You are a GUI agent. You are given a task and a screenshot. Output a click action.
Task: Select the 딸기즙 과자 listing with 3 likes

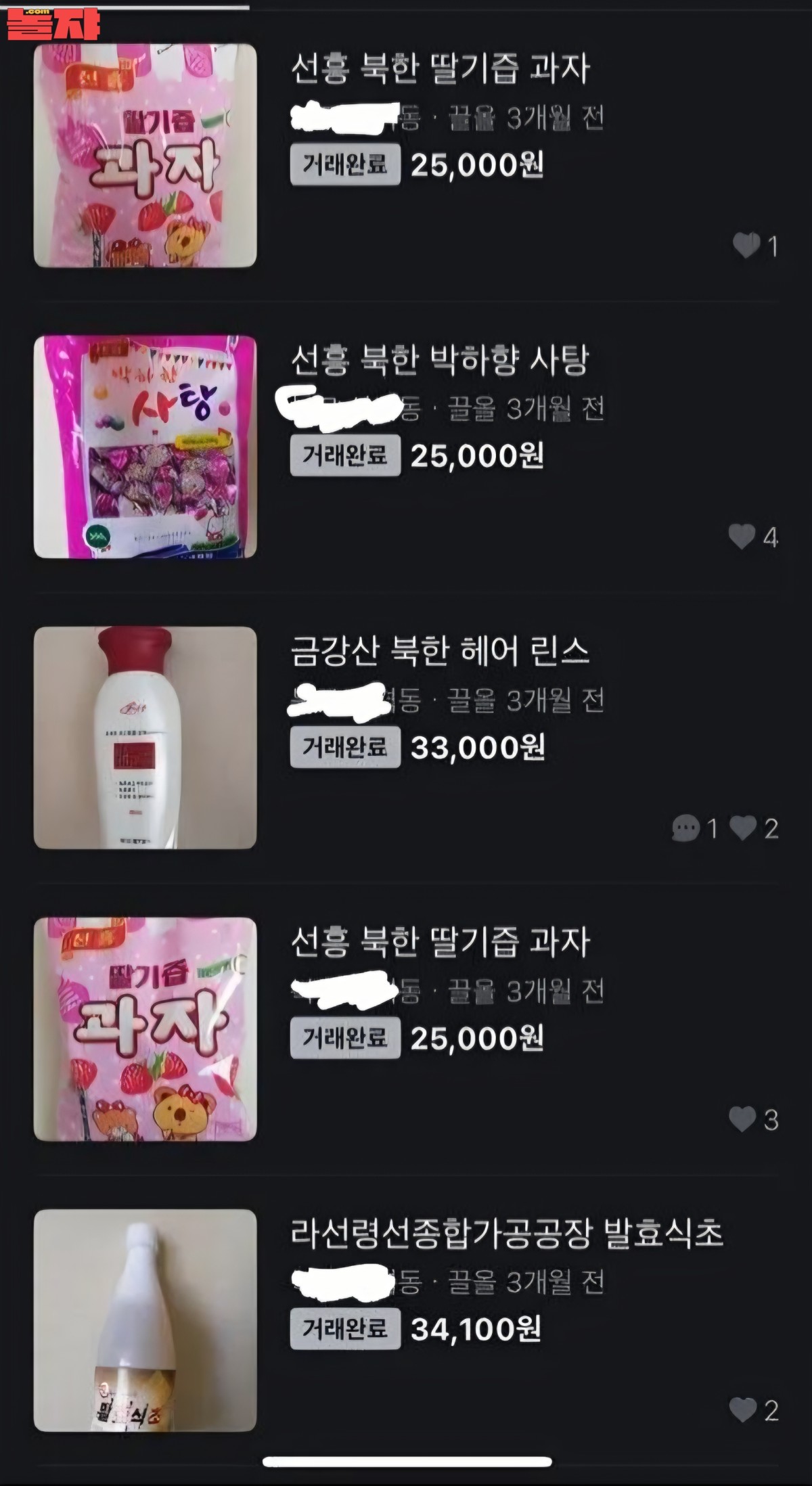coord(440,943)
